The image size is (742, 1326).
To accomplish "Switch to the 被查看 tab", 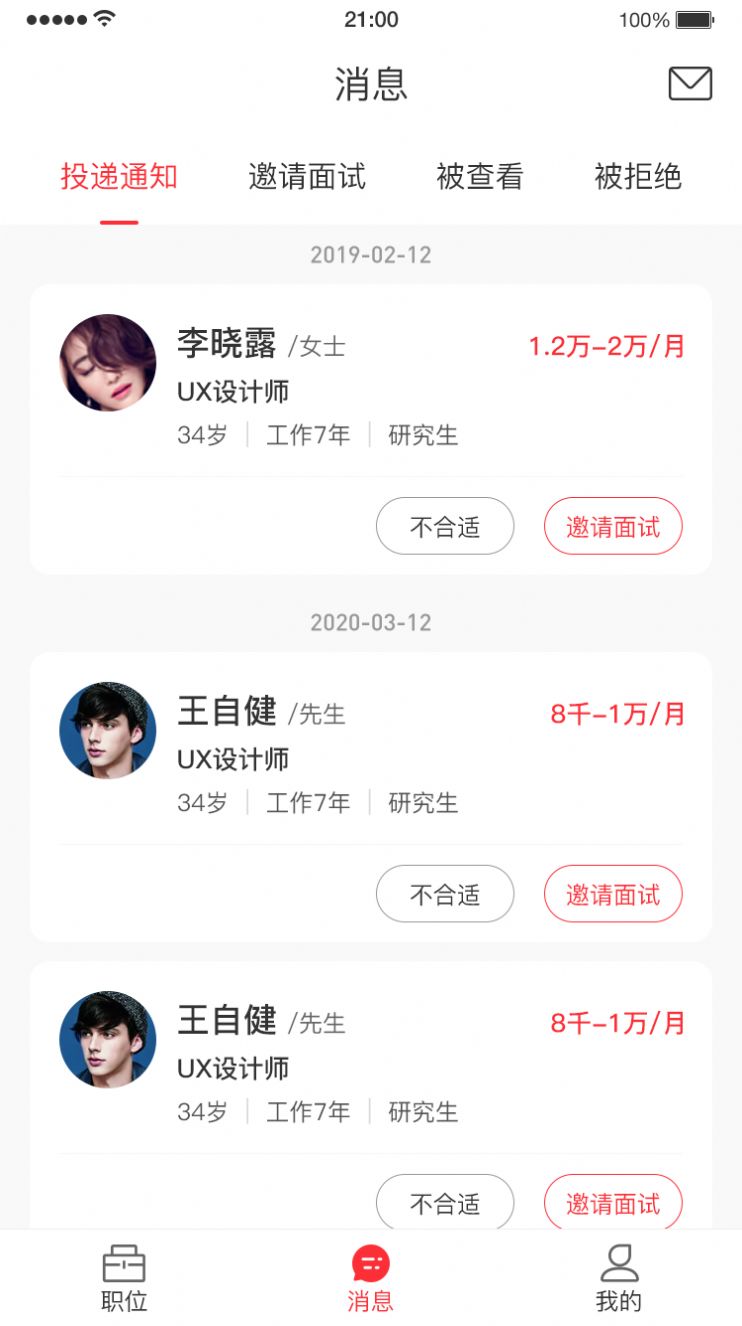I will (x=480, y=176).
